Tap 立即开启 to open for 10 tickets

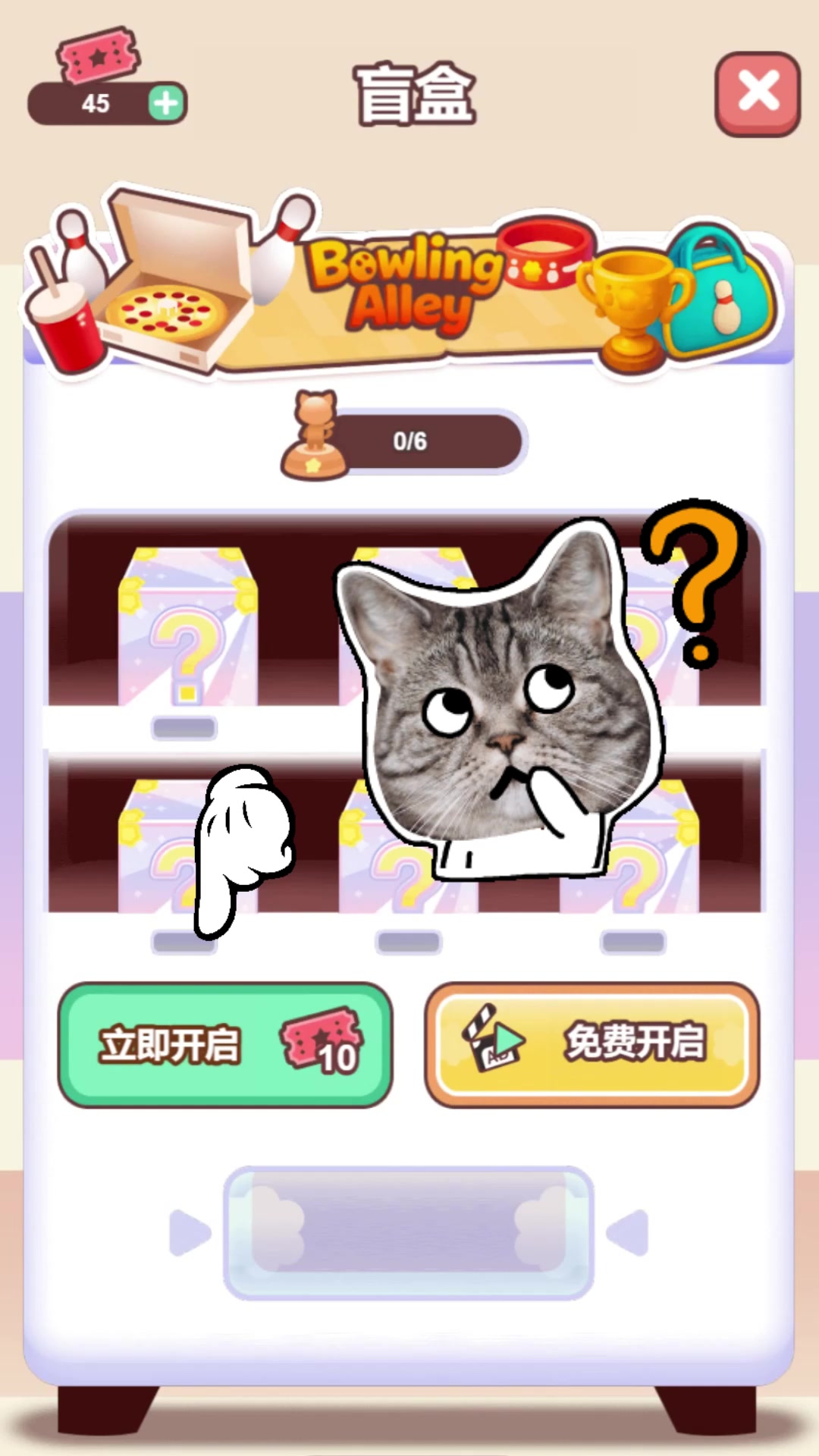tap(225, 1044)
